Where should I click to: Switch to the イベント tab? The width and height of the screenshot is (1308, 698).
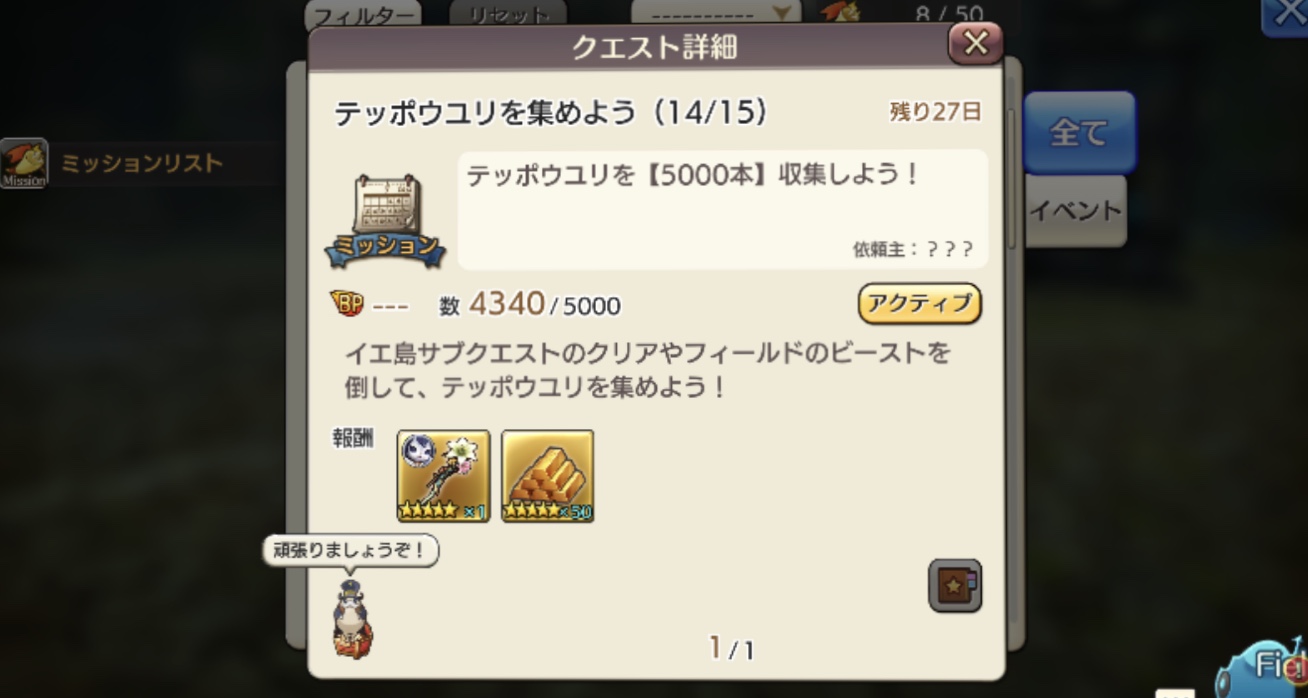tap(1076, 211)
